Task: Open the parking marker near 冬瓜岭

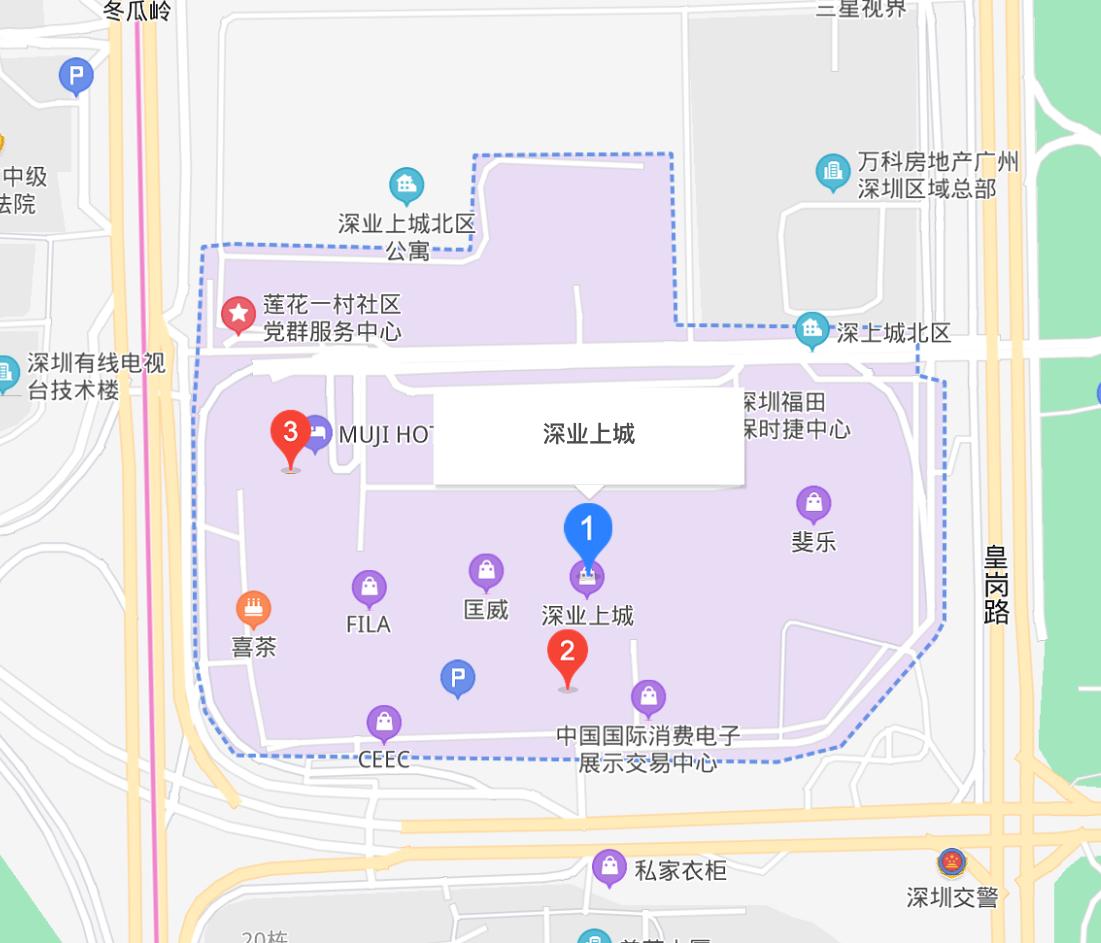Action: pyautogui.click(x=76, y=75)
